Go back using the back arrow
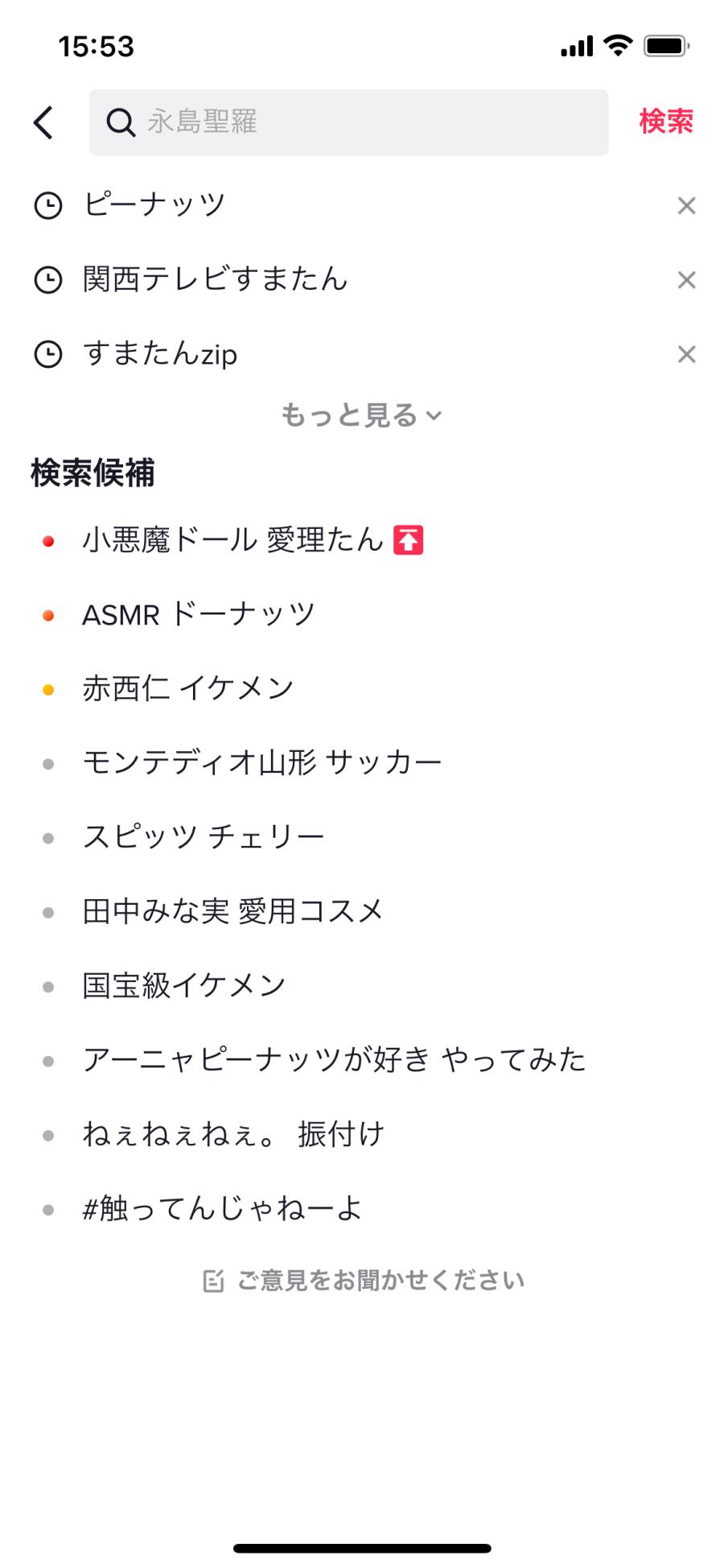Screen dimensions: 724x1568 click(x=44, y=122)
